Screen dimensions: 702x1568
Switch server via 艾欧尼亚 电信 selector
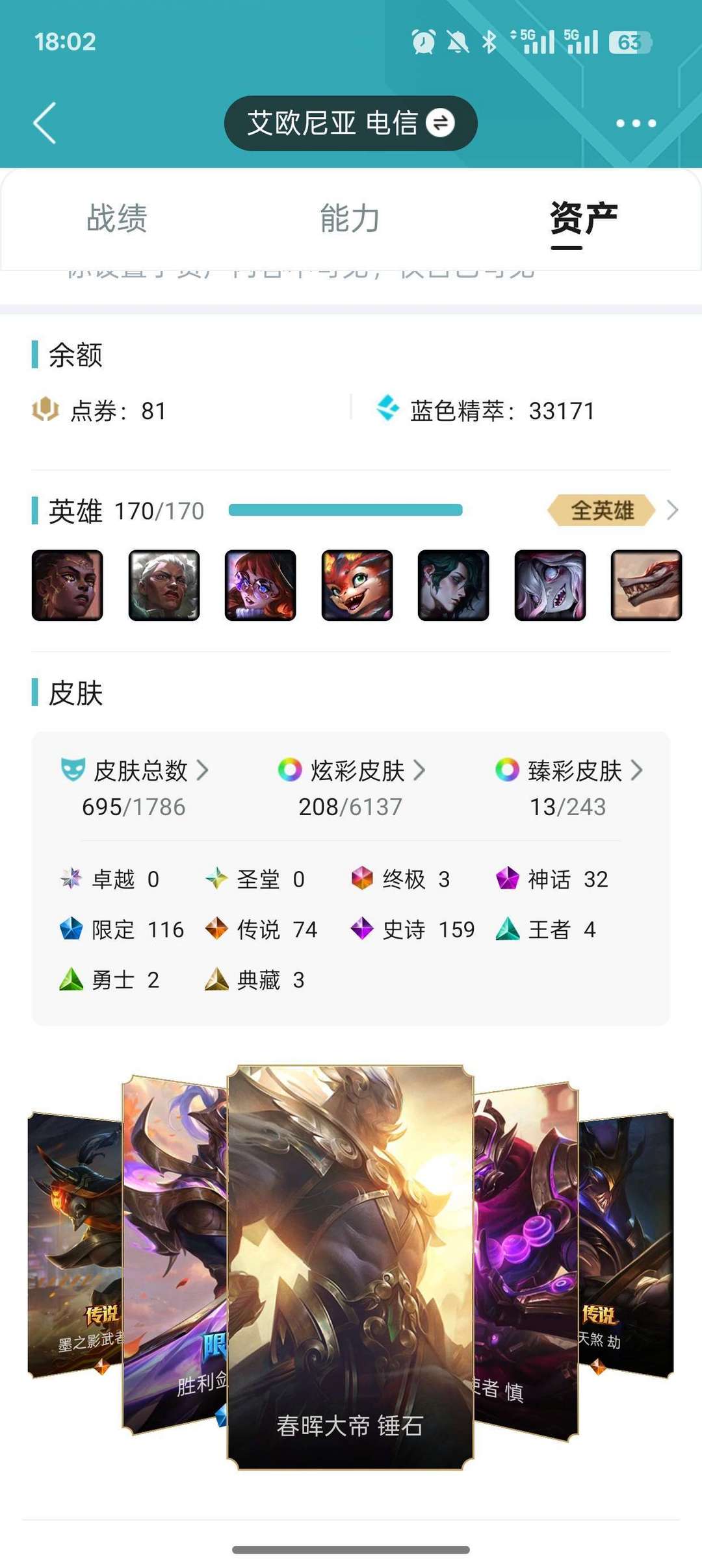click(x=350, y=123)
